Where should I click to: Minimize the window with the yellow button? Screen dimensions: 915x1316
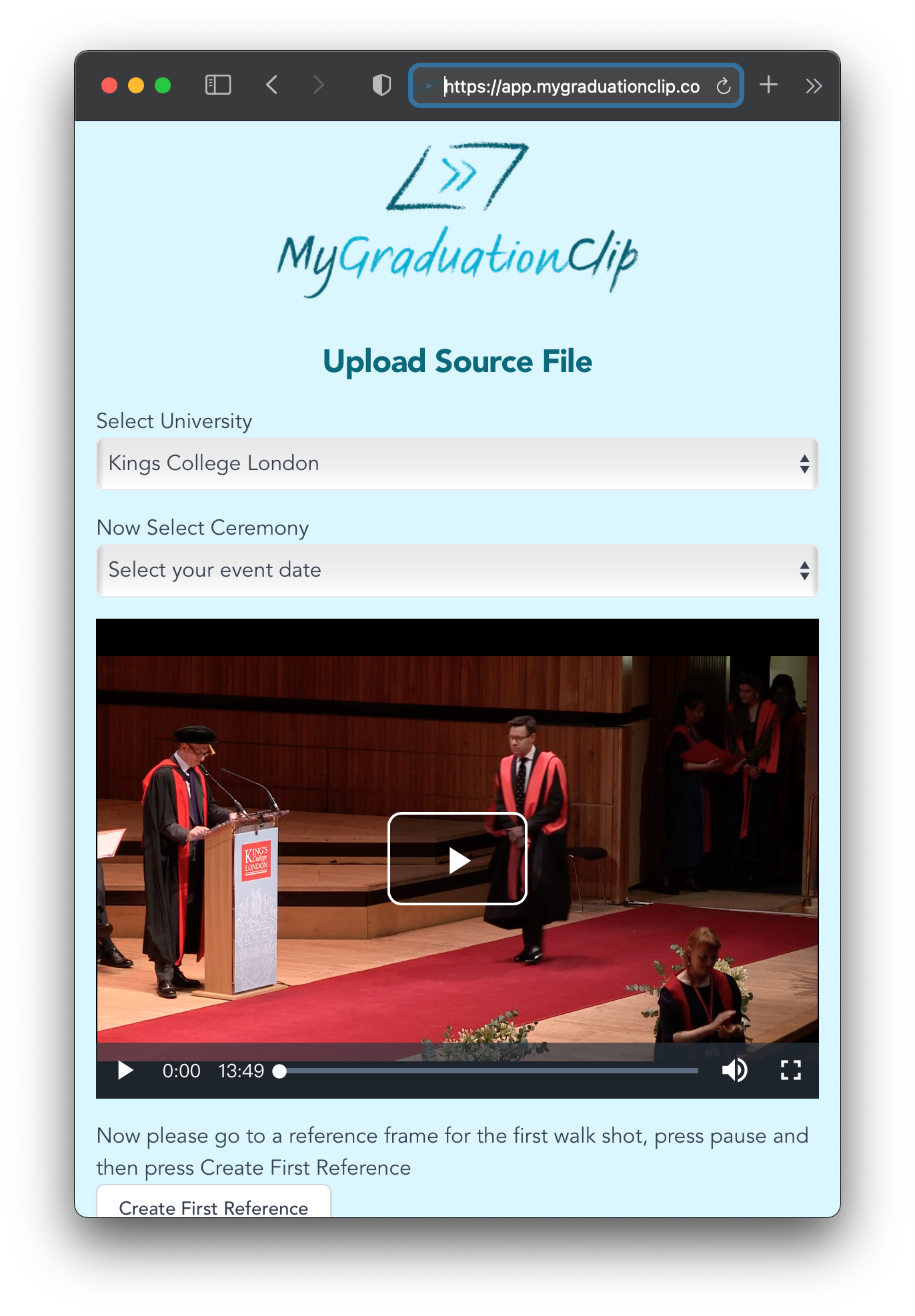point(136,85)
